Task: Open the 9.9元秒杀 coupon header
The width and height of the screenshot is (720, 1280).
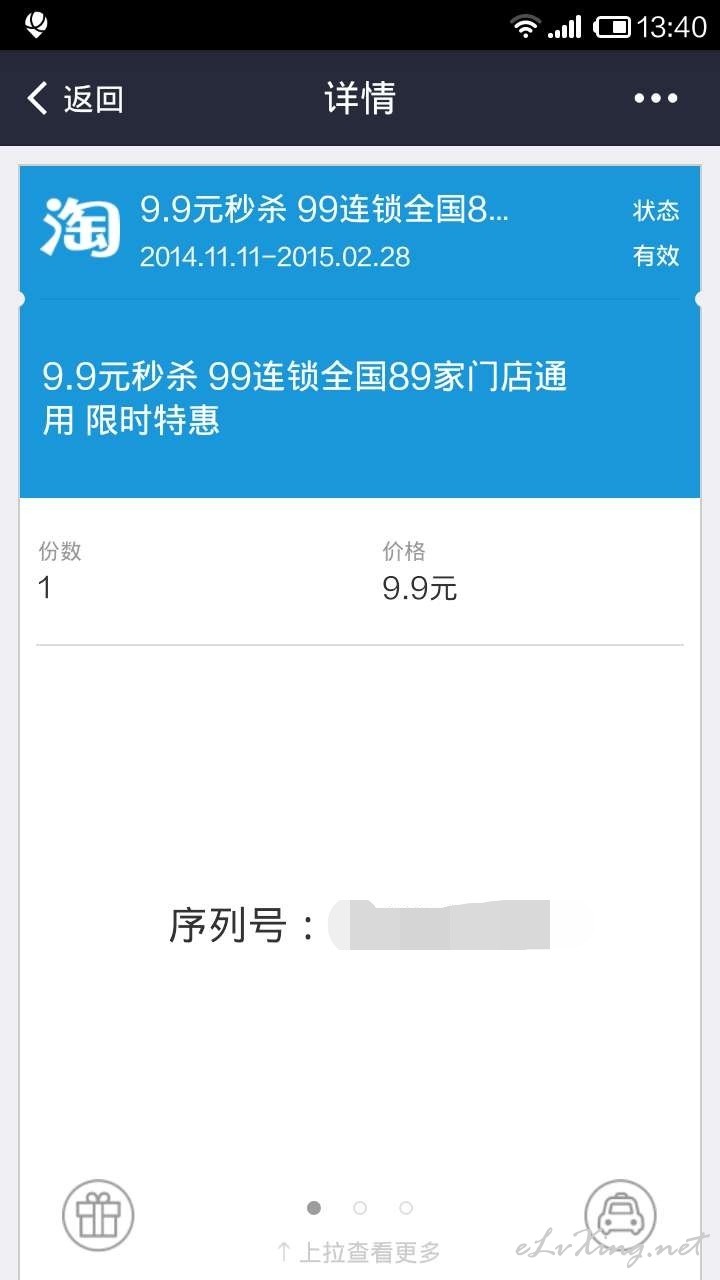Action: pyautogui.click(x=360, y=232)
